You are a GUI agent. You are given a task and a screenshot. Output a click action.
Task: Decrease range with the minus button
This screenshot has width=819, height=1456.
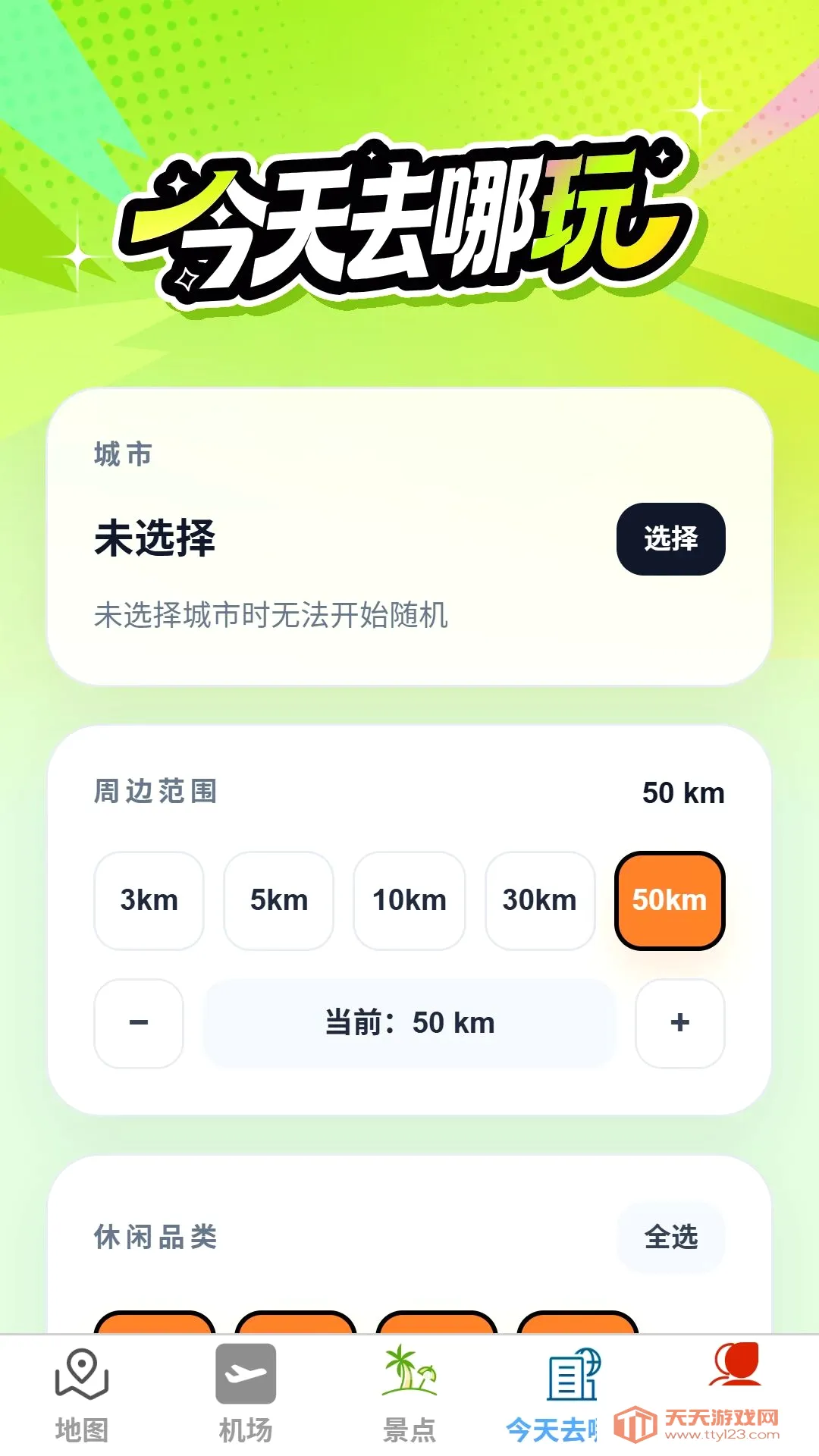click(139, 1023)
